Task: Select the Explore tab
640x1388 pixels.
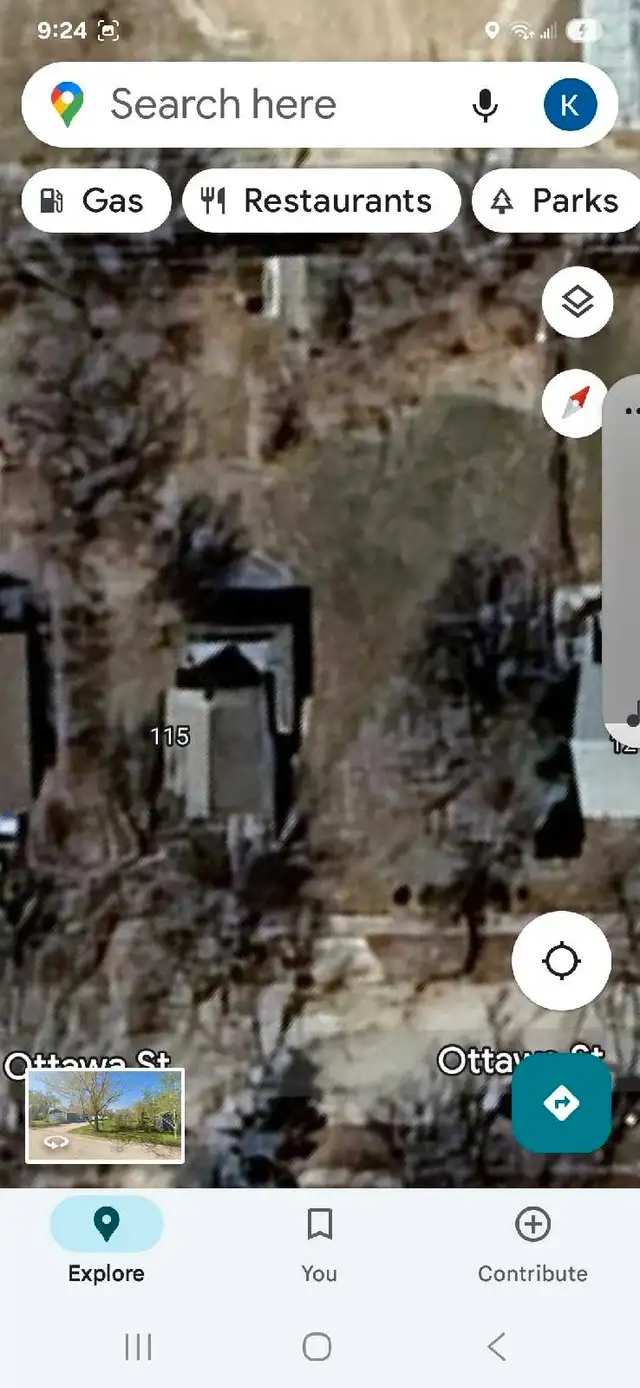Action: pos(106,1242)
